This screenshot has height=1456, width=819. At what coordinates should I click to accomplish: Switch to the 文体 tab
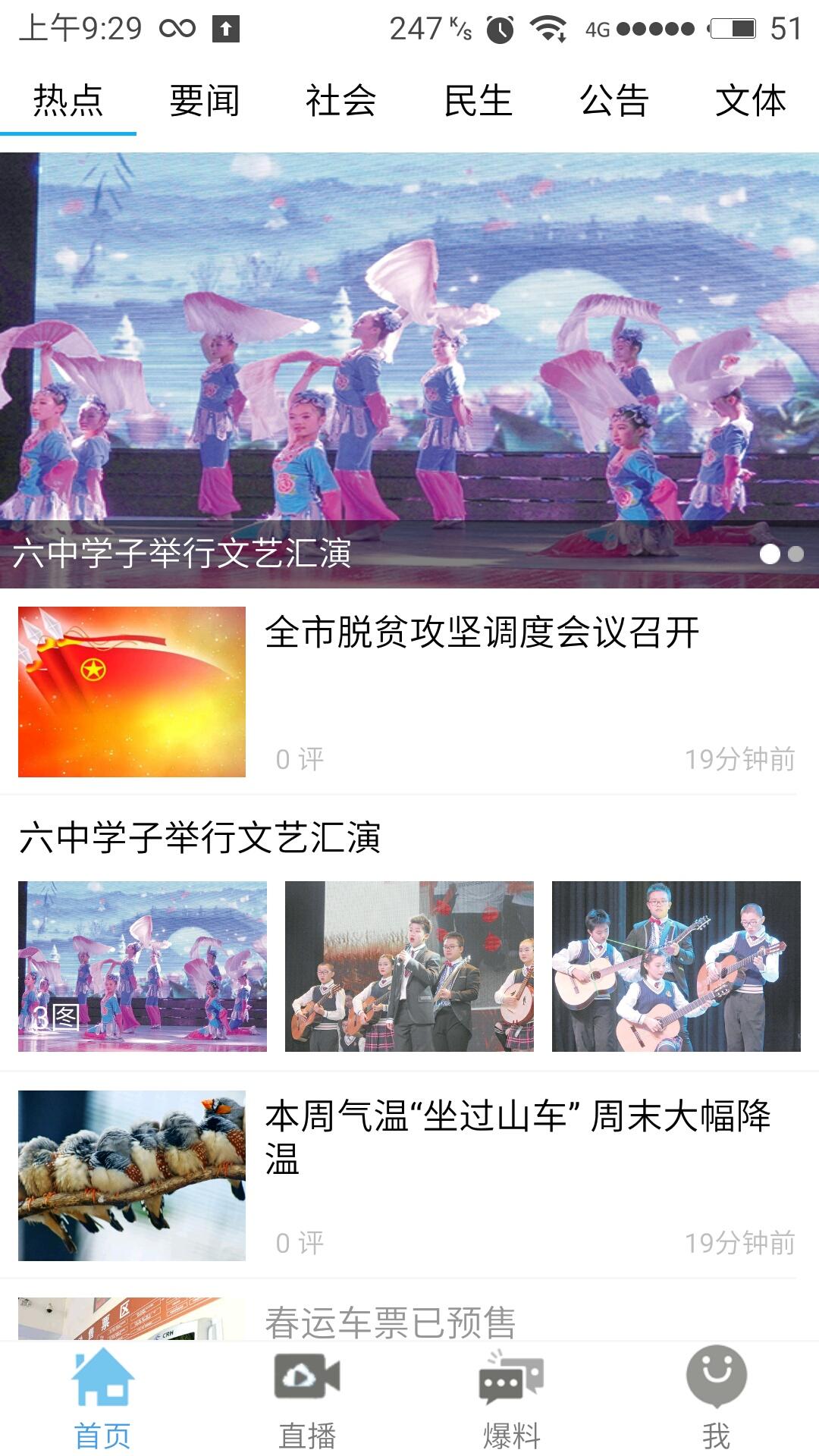751,101
